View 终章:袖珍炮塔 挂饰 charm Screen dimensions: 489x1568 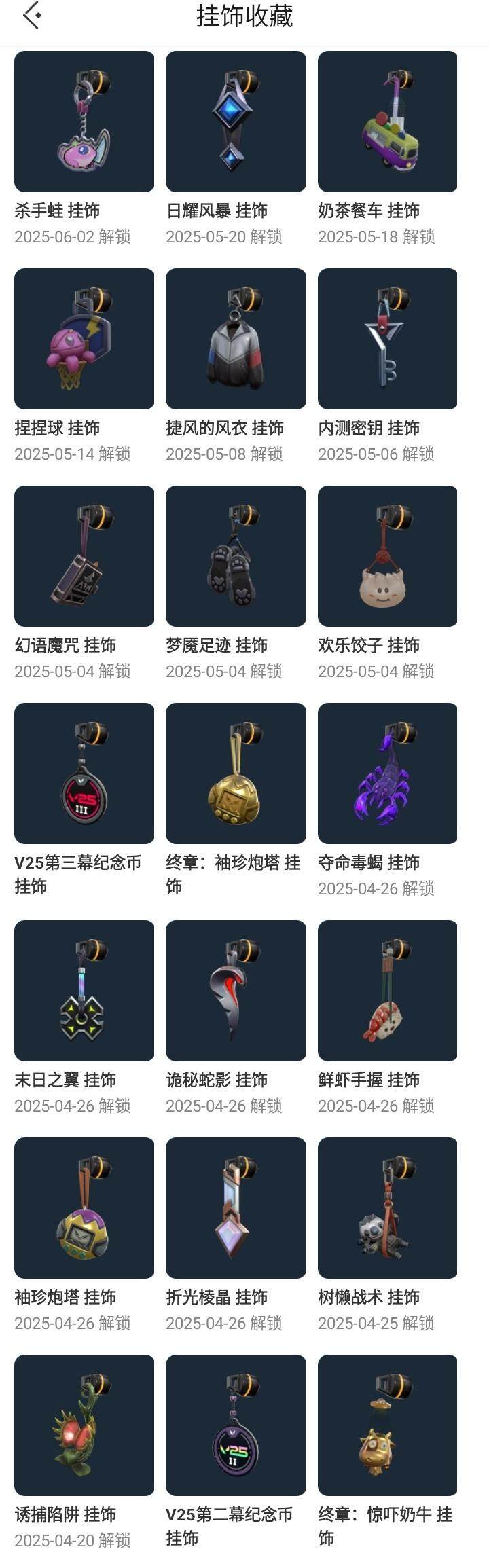coord(236,773)
